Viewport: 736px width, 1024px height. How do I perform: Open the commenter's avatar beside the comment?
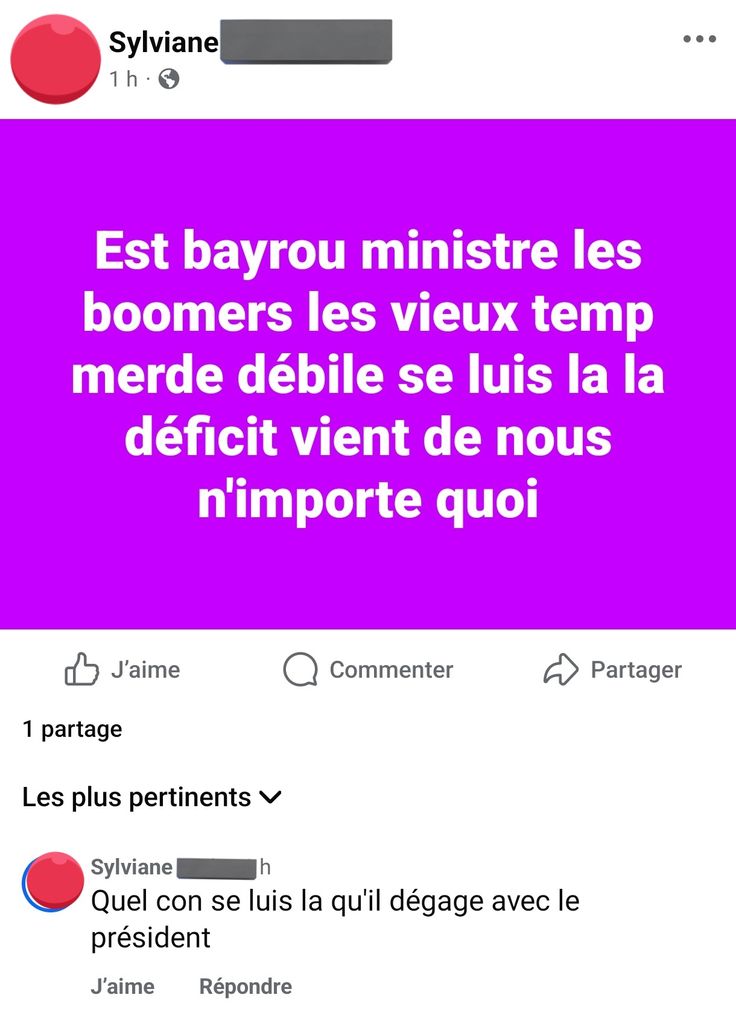click(x=52, y=882)
